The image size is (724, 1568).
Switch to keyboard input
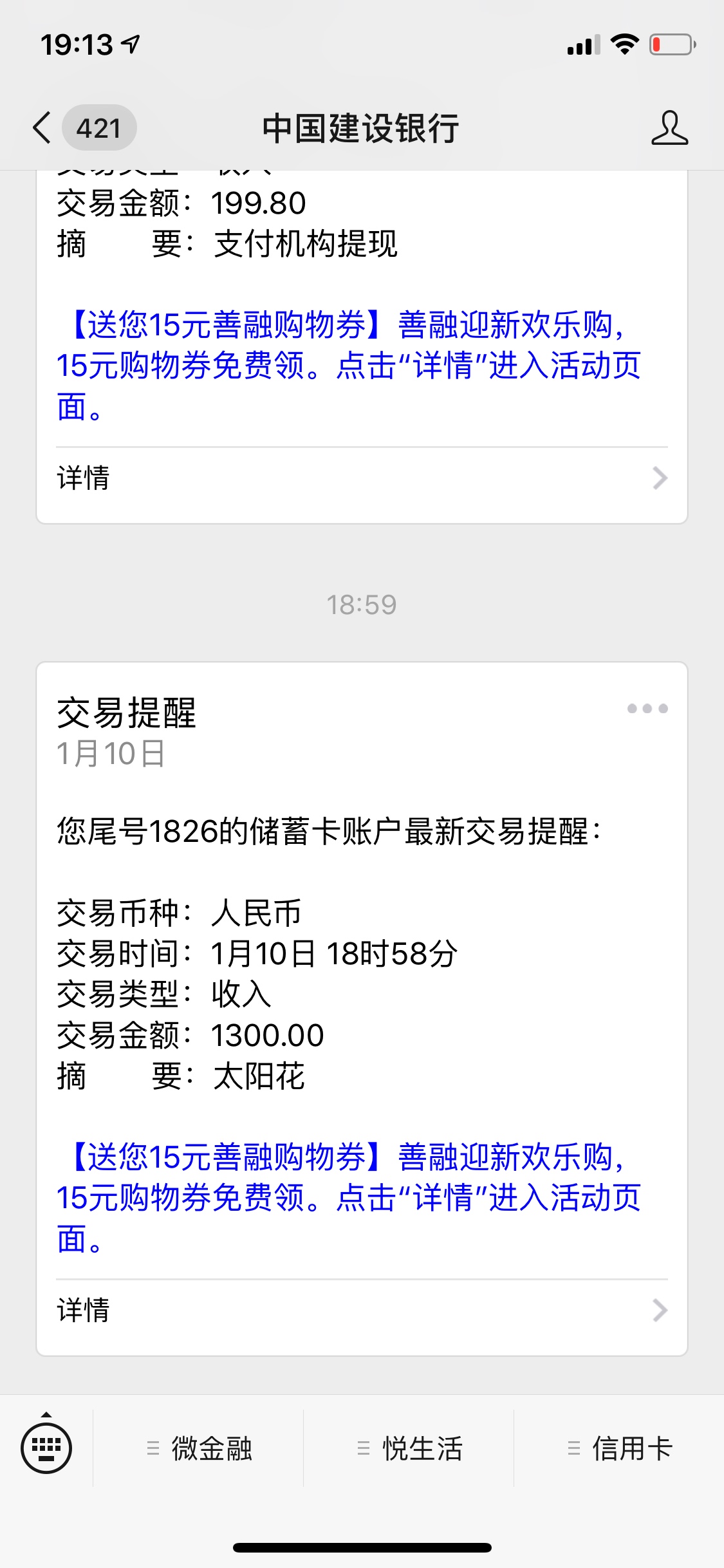tap(46, 1448)
